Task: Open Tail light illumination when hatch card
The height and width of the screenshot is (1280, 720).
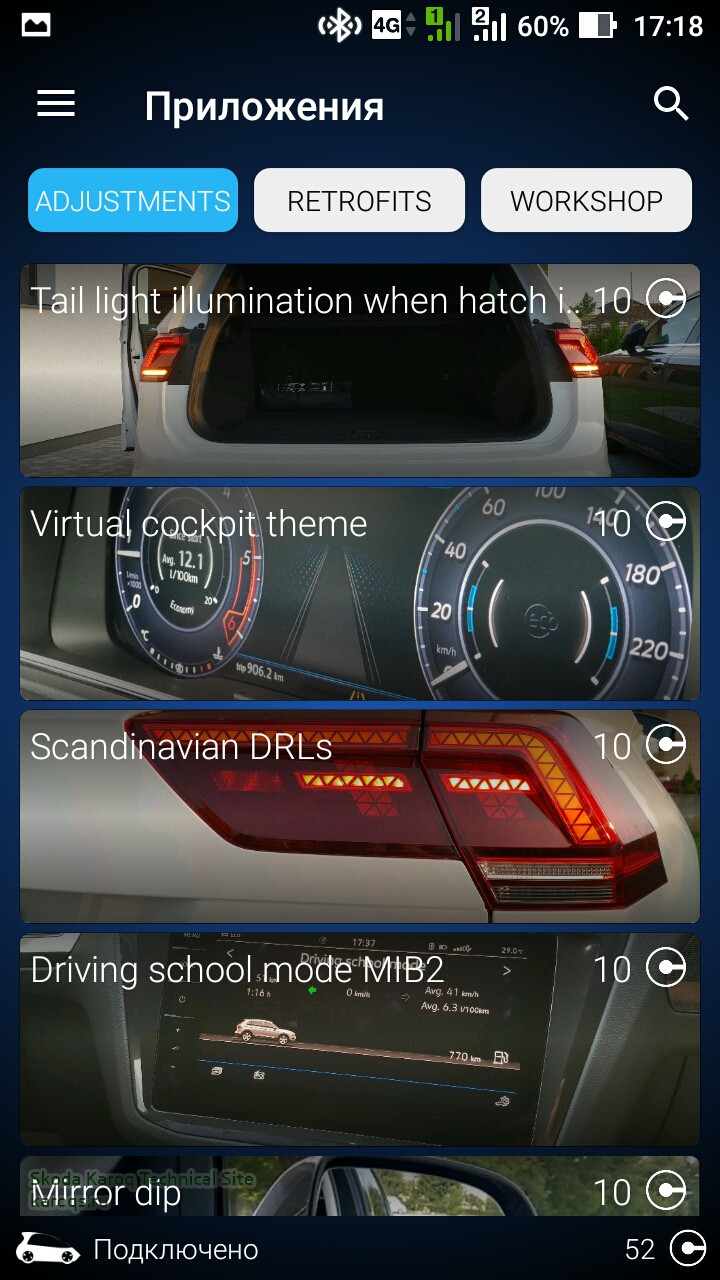Action: 360,370
